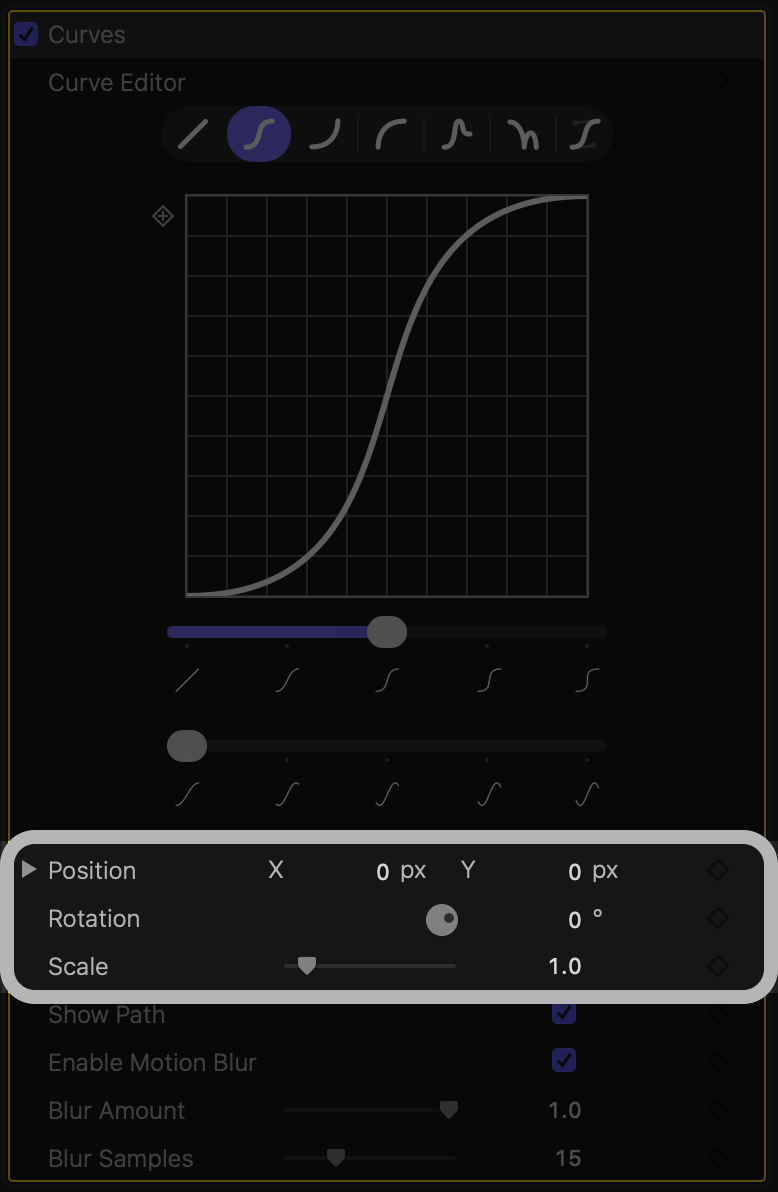
Task: Tap the add-point icon beside the curve graph
Action: [163, 216]
